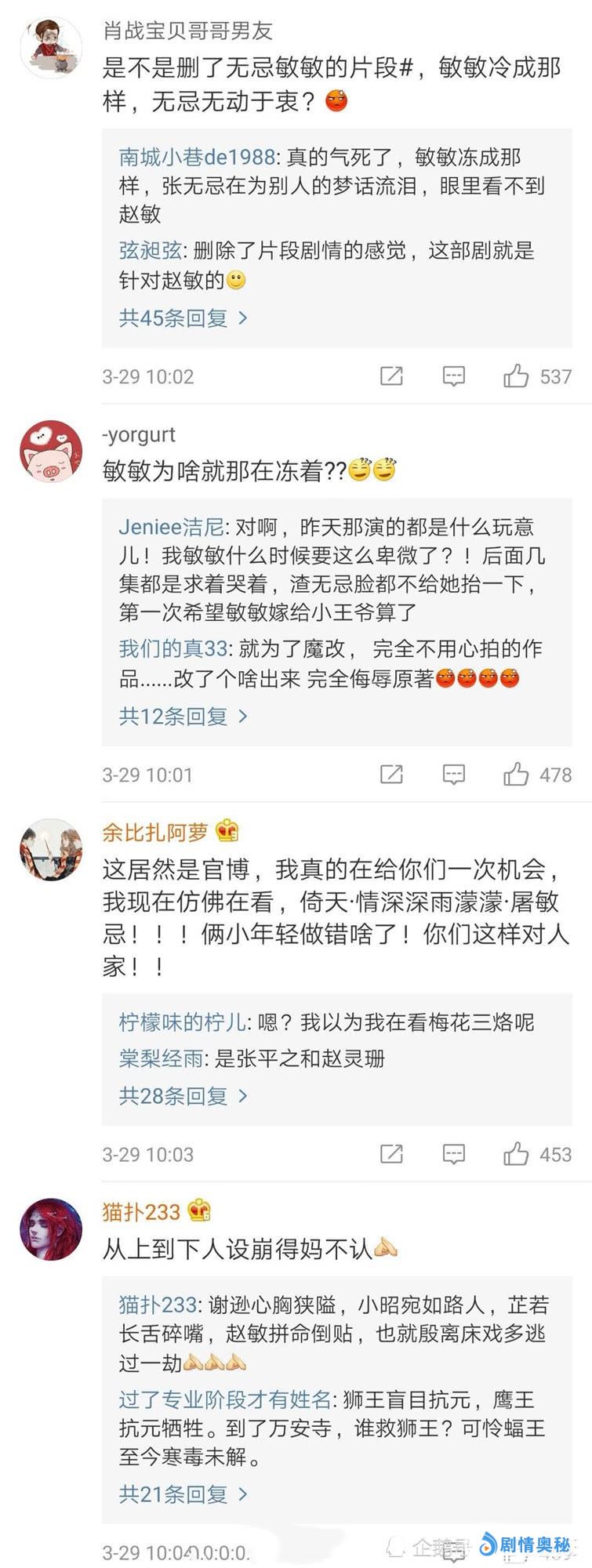This screenshot has height=1568, width=592.
Task: Open 猫扑233's profile avatar
Action: click(51, 1229)
